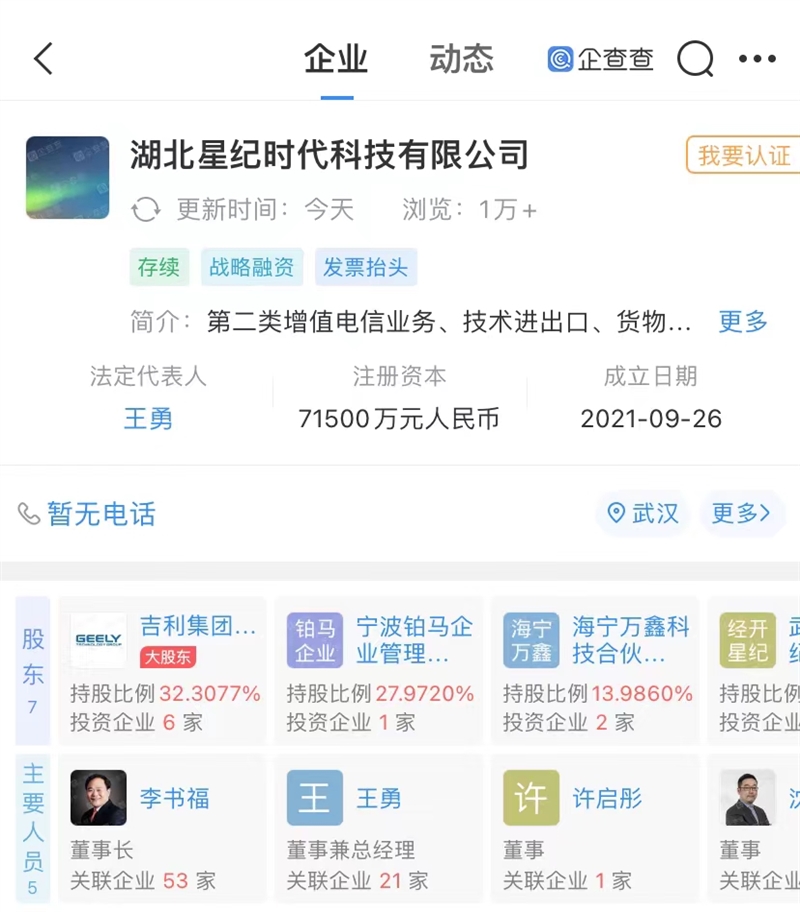Viewport: 800px width, 912px height.
Task: Open the 发票抬头 chip
Action: (x=365, y=267)
